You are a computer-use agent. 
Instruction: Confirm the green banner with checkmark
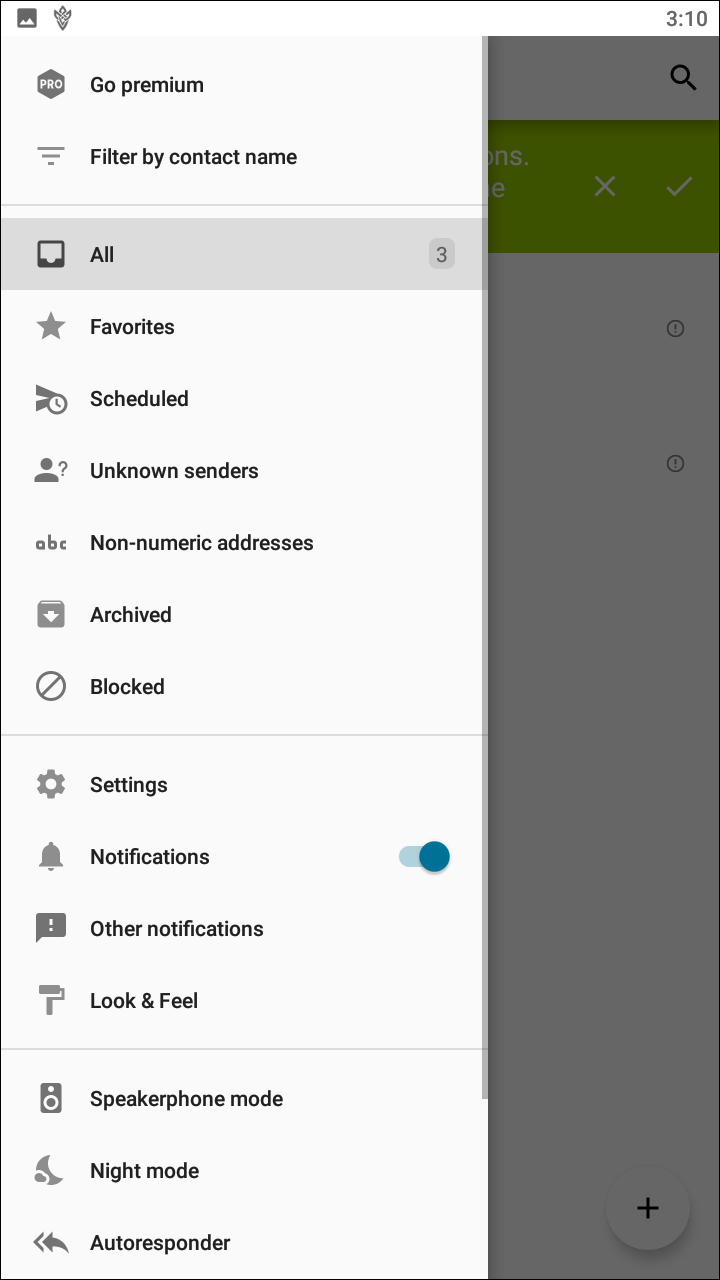tap(679, 186)
